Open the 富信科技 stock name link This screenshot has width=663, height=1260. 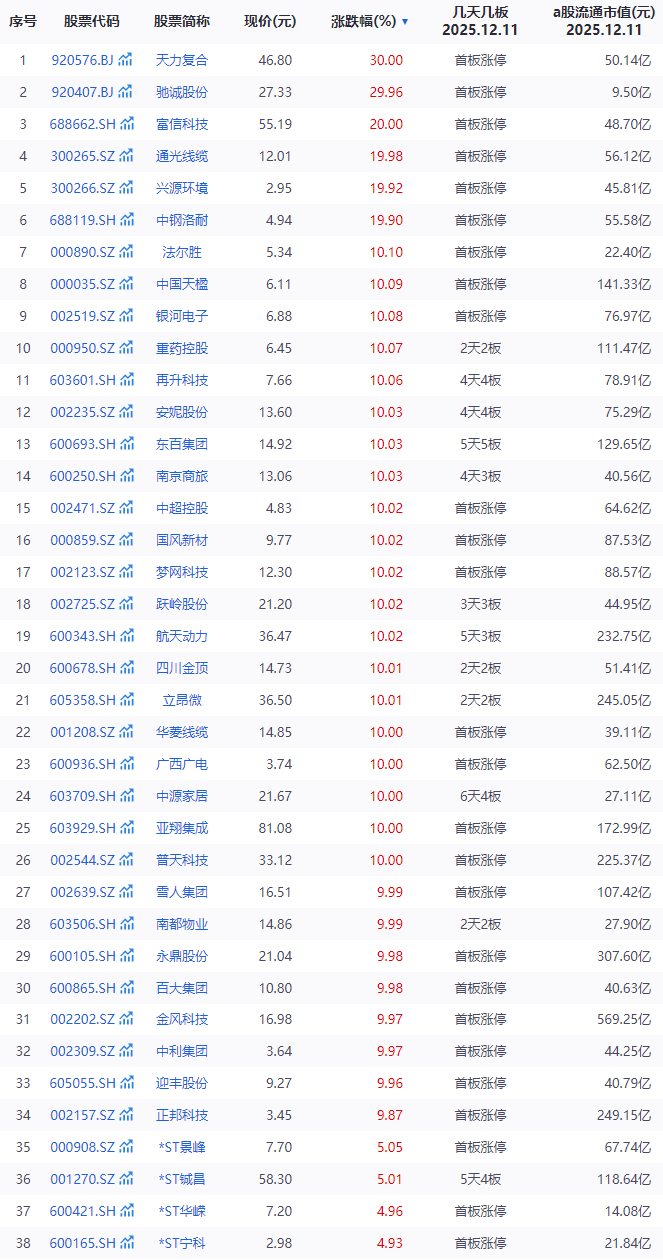[182, 124]
